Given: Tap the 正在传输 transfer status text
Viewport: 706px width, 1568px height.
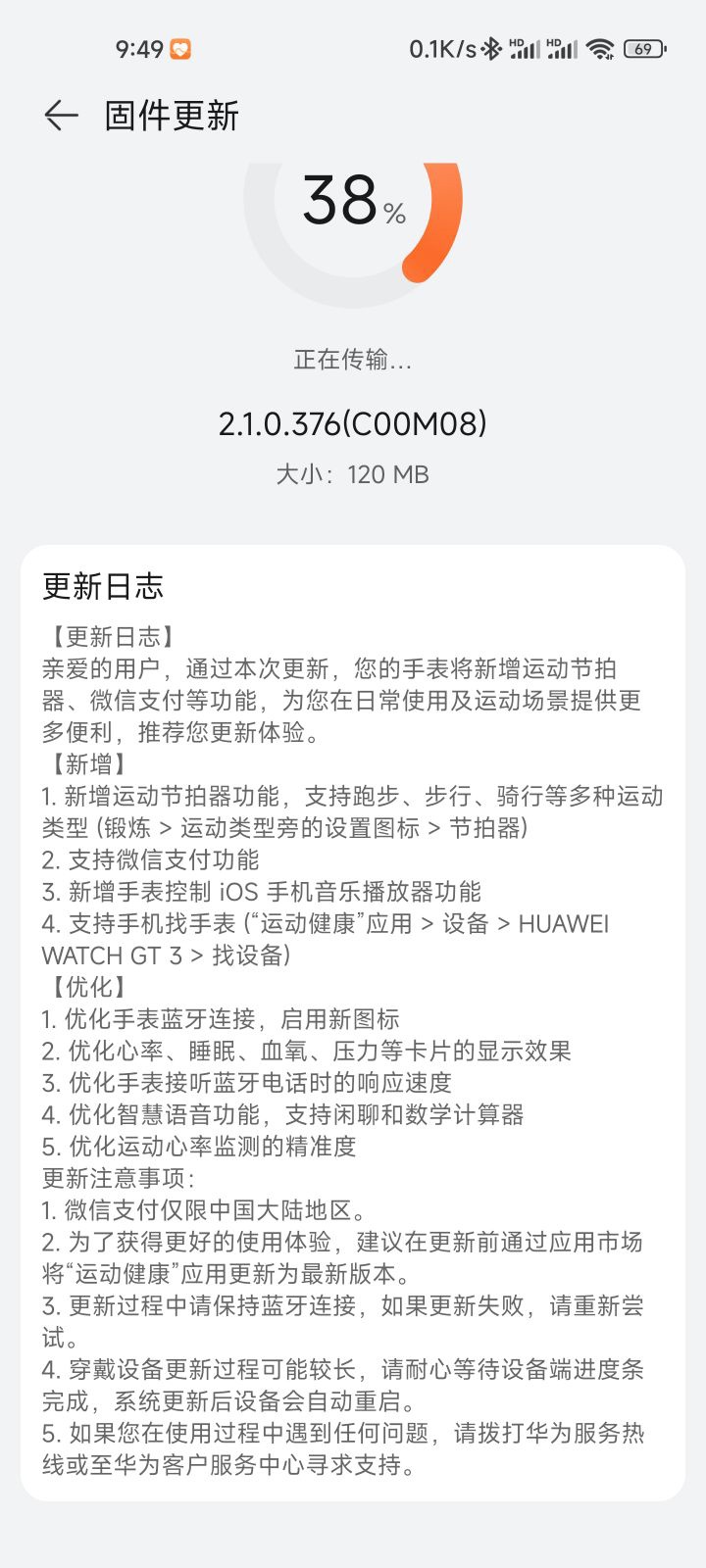Looking at the screenshot, I should pos(353,361).
